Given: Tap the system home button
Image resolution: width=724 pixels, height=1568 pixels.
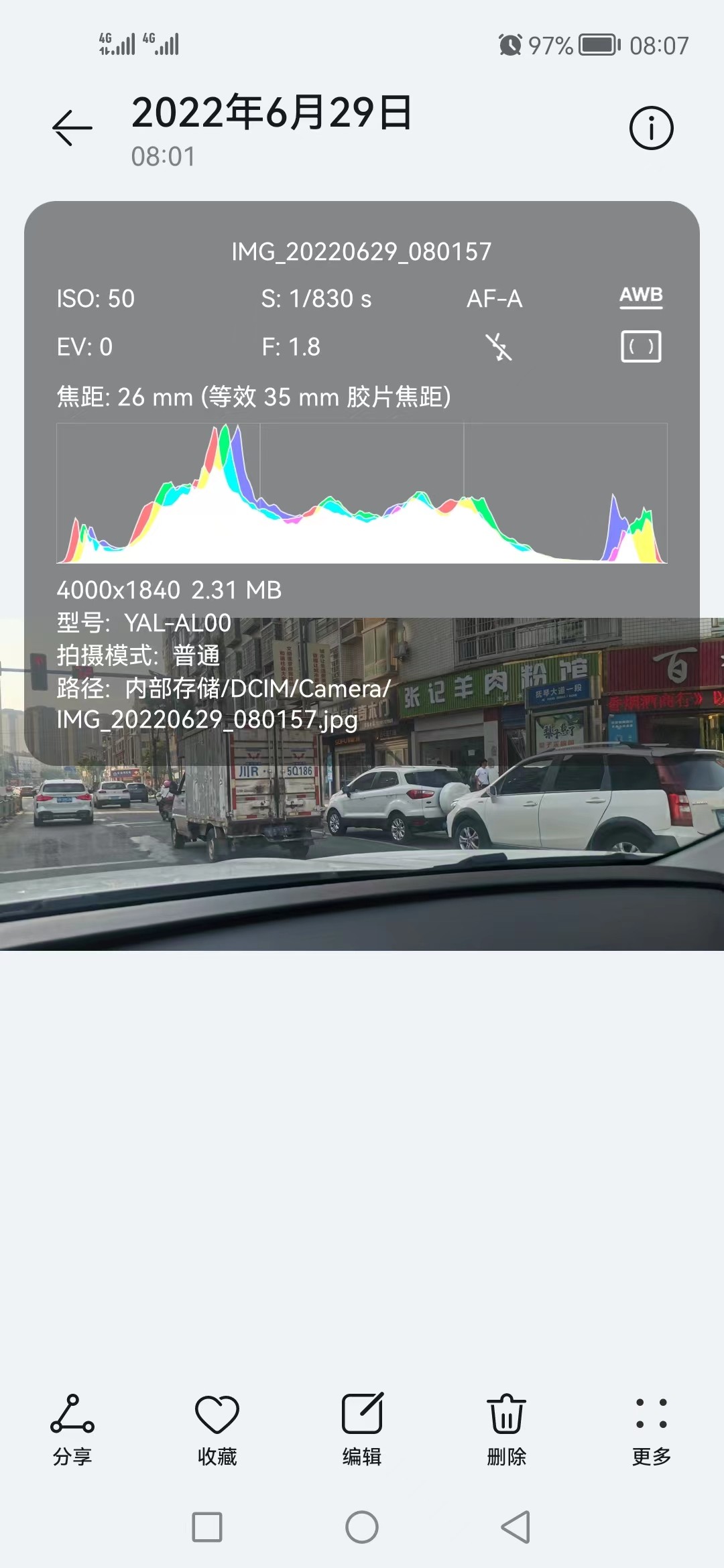Looking at the screenshot, I should pos(362,1527).
